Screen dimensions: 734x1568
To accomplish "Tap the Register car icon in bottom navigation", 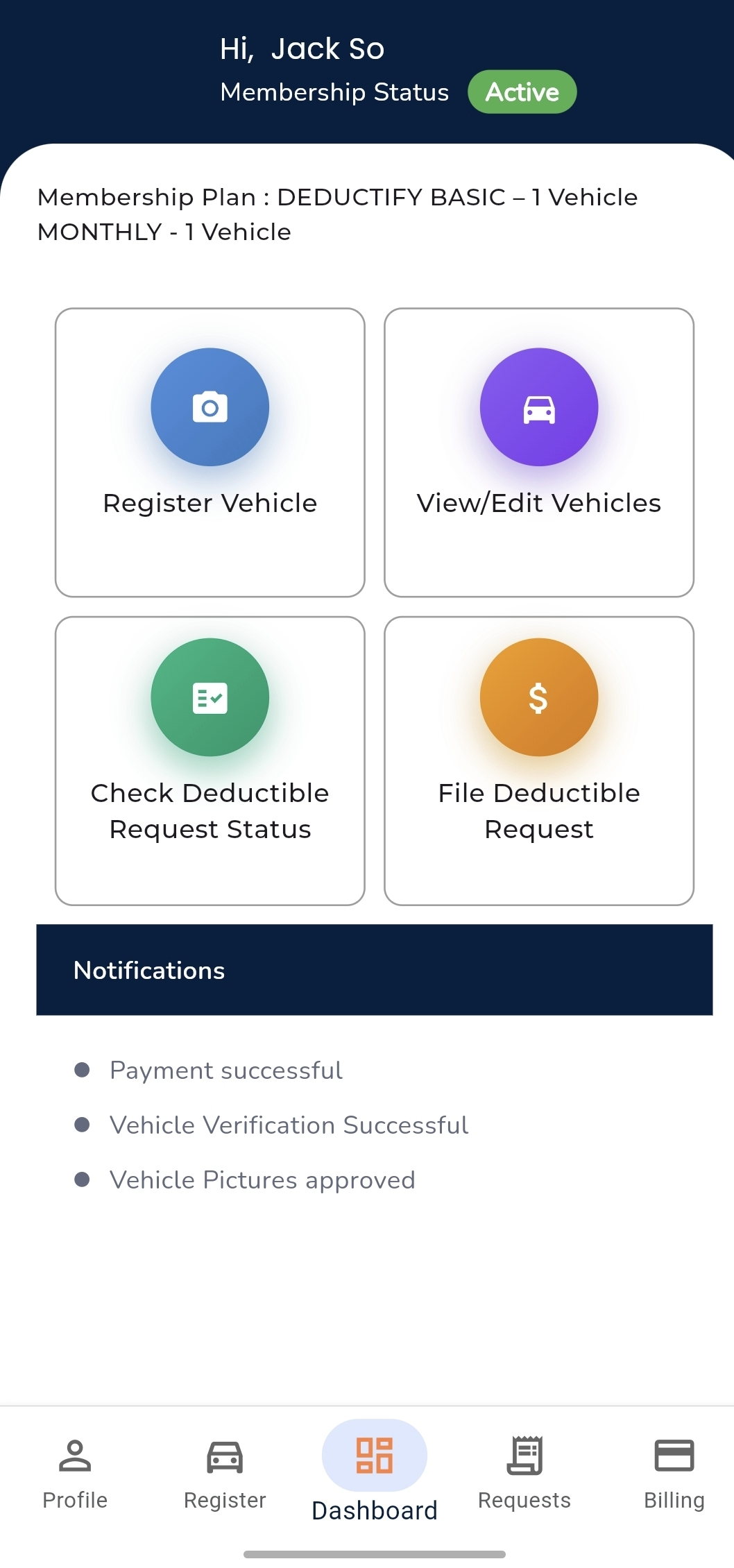I will (x=224, y=1456).
